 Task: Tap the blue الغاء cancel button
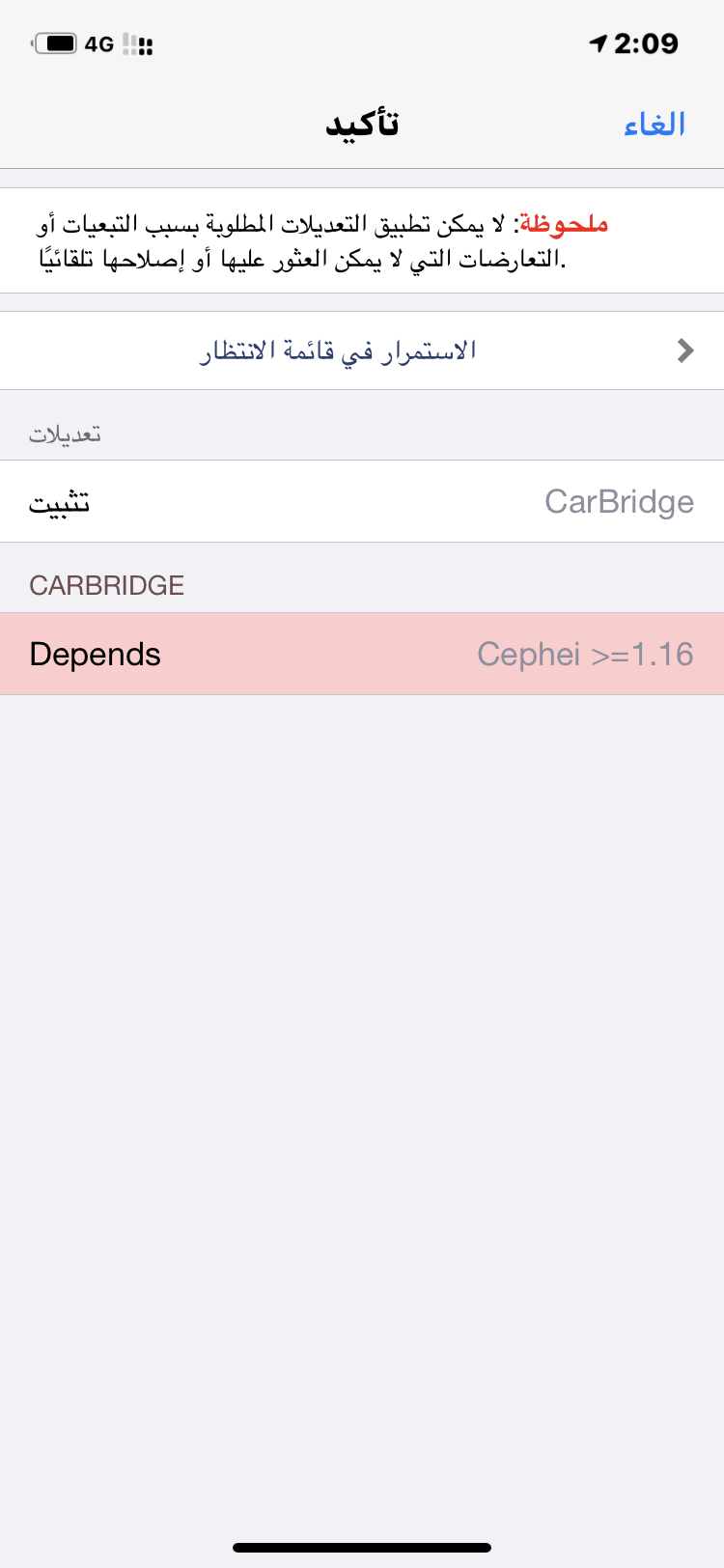point(654,125)
